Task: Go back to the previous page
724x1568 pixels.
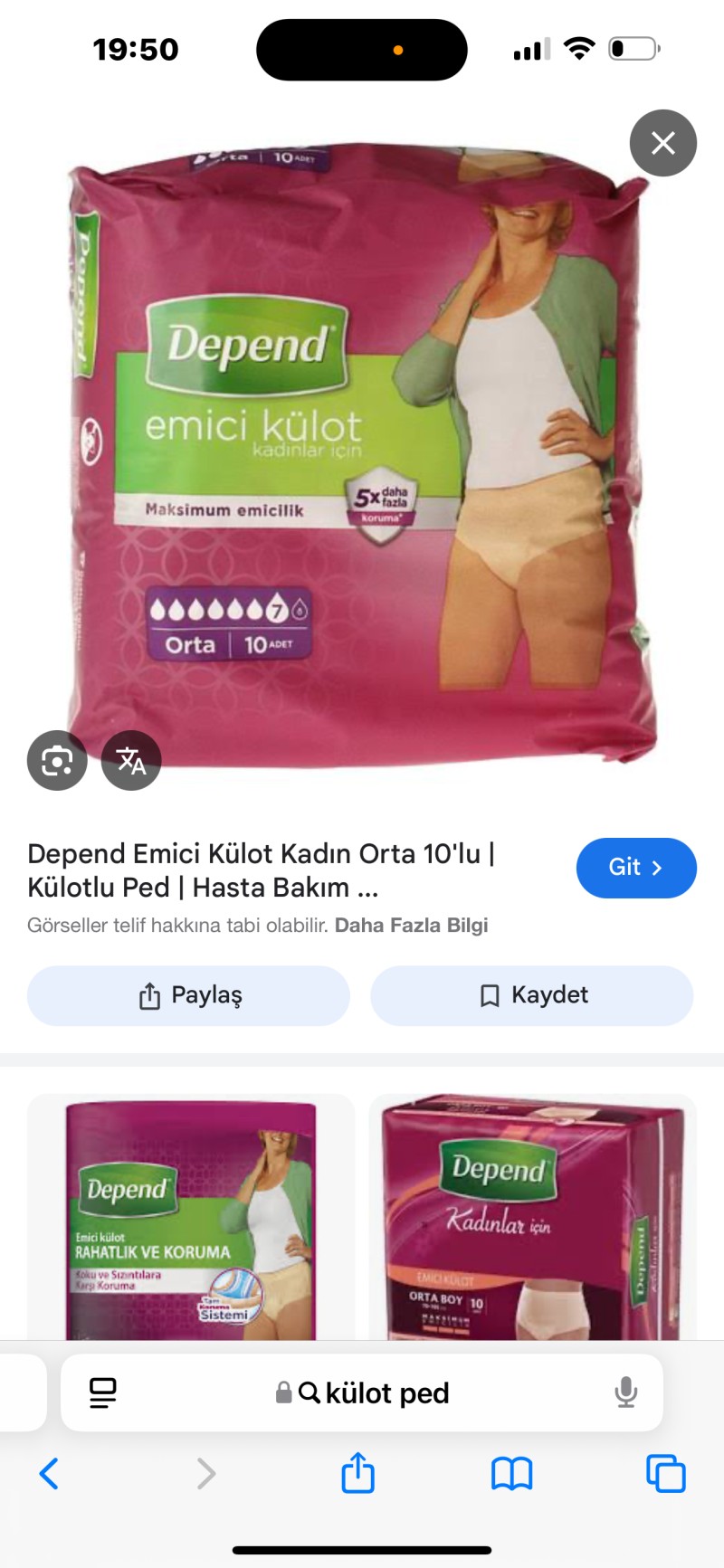Action: tap(50, 1474)
